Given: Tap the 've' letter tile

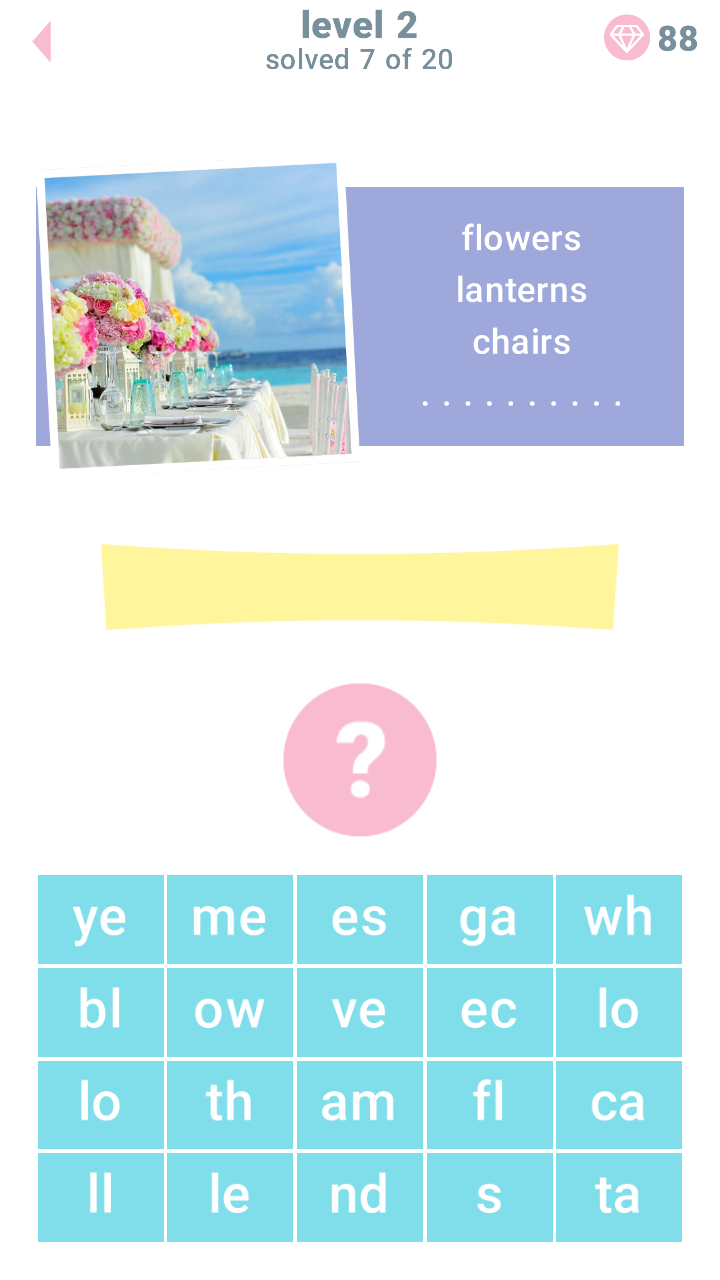Looking at the screenshot, I should (360, 1012).
